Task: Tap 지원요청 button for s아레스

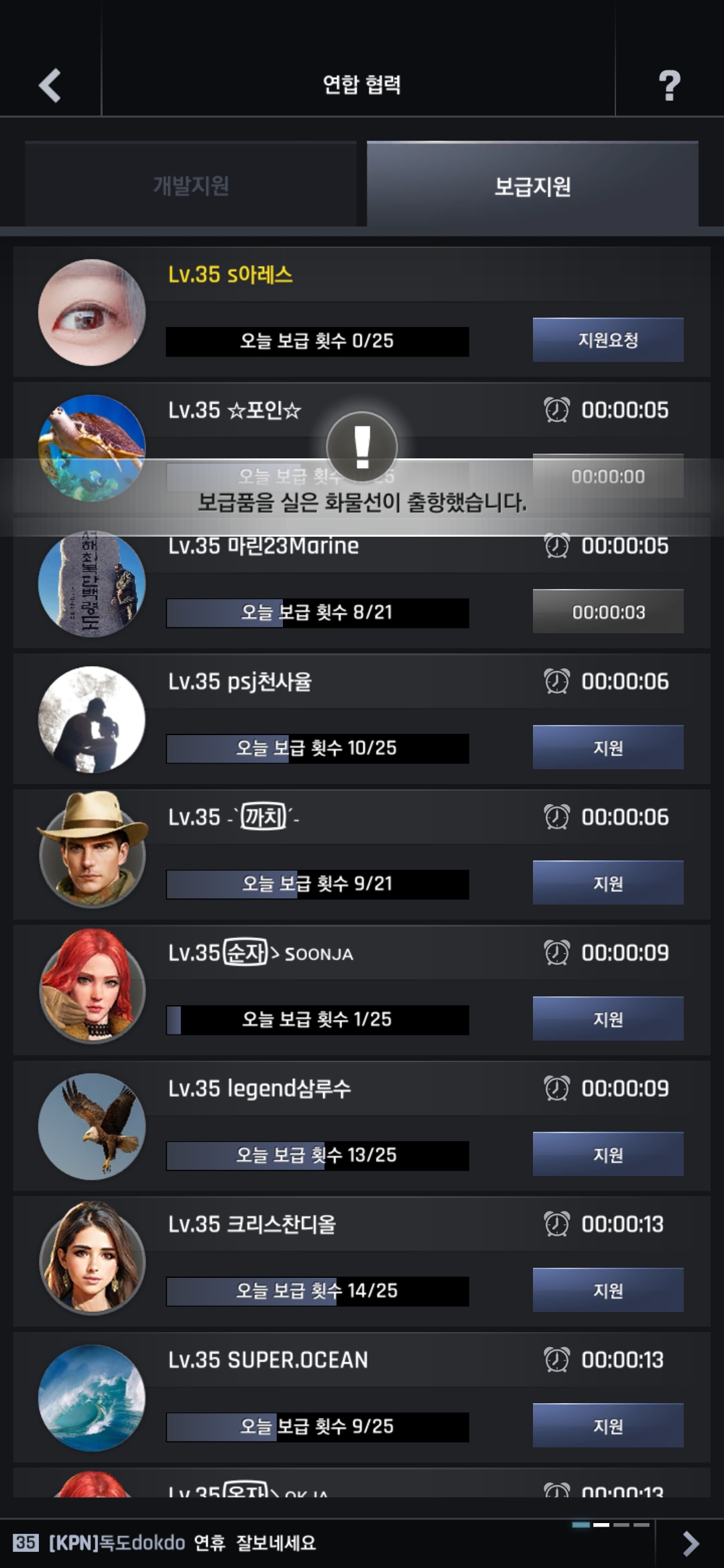Action: [x=608, y=340]
